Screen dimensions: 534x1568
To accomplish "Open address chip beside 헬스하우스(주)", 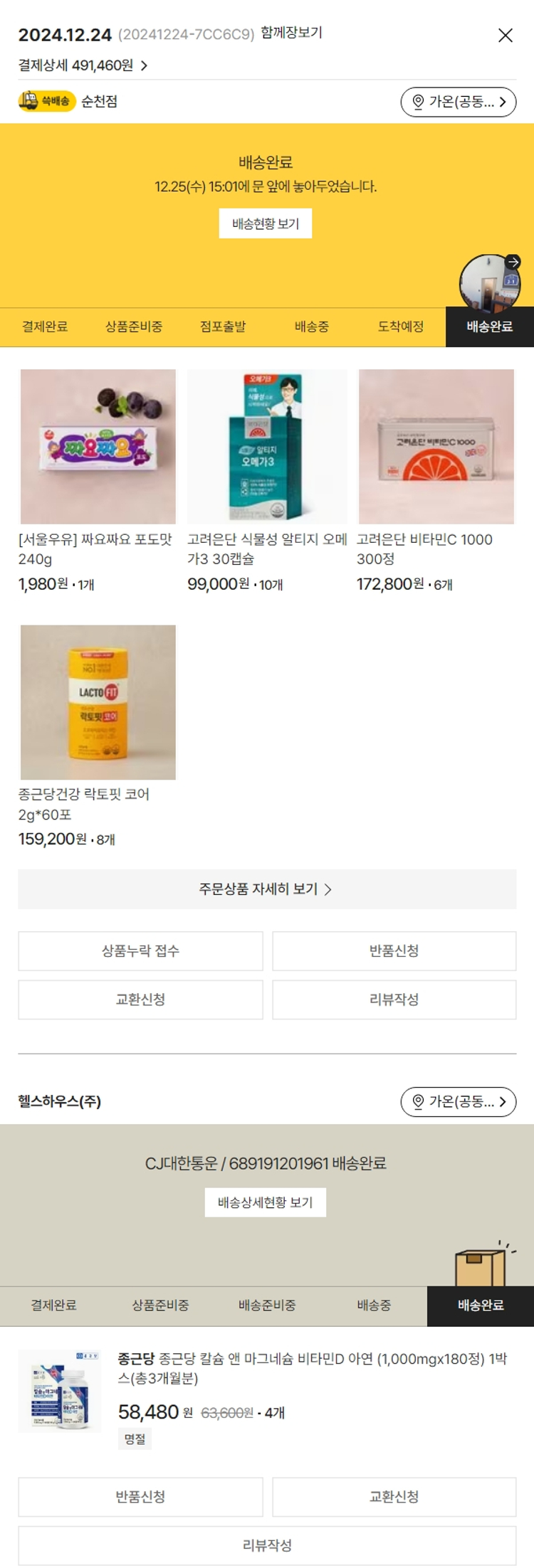I will click(458, 1102).
